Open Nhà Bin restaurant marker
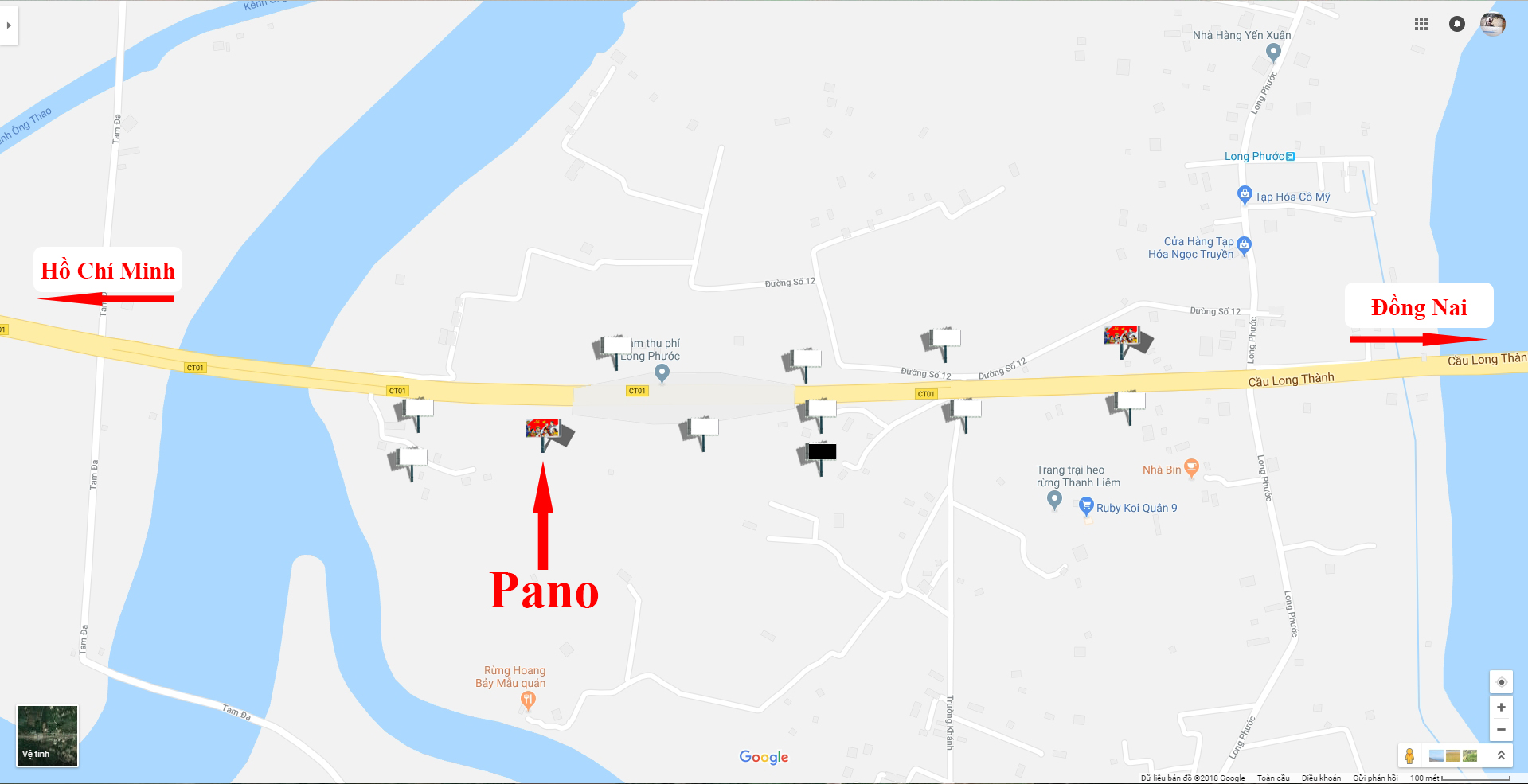 click(x=1191, y=468)
